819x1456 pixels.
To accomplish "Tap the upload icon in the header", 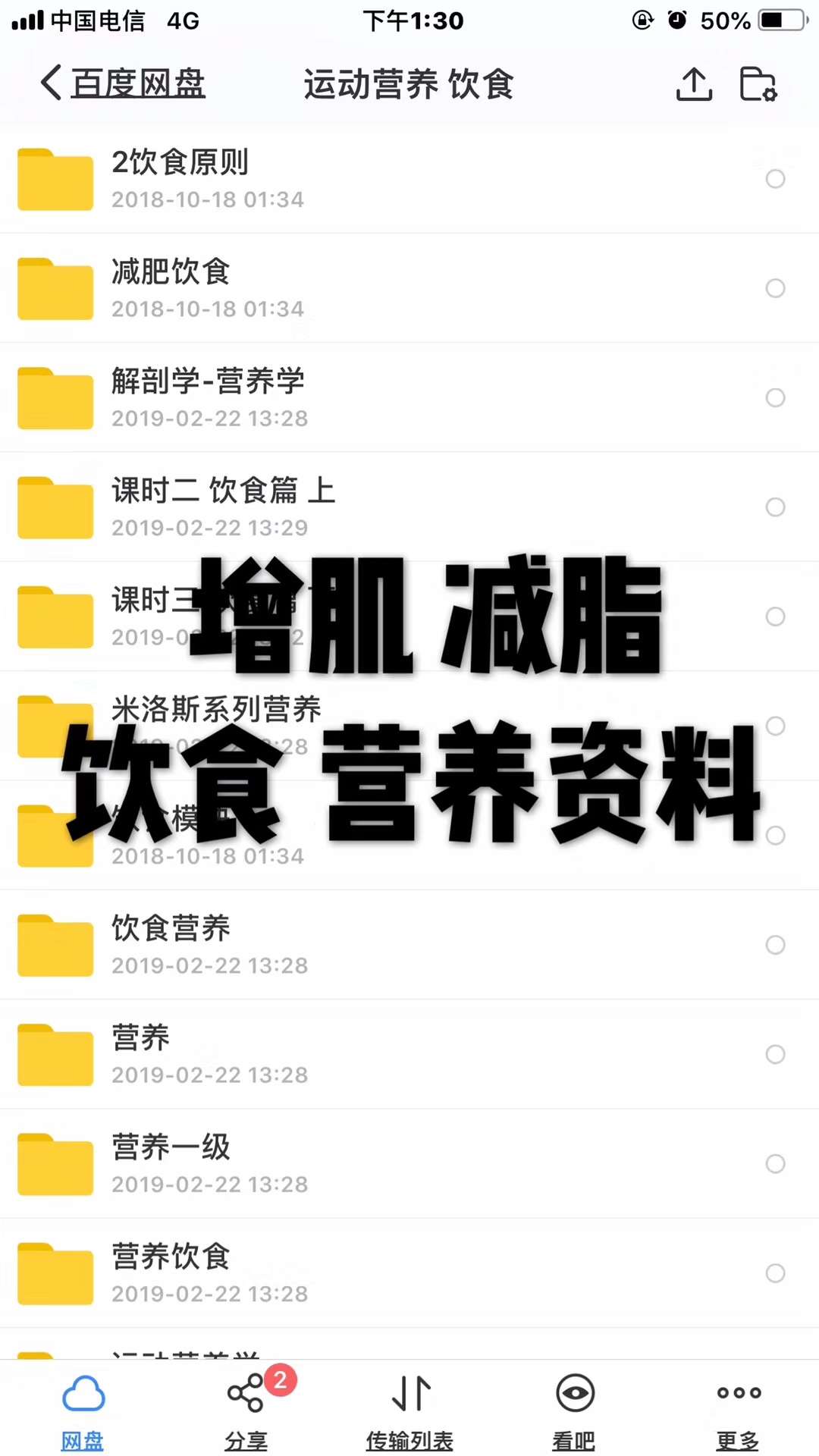I will pyautogui.click(x=694, y=83).
